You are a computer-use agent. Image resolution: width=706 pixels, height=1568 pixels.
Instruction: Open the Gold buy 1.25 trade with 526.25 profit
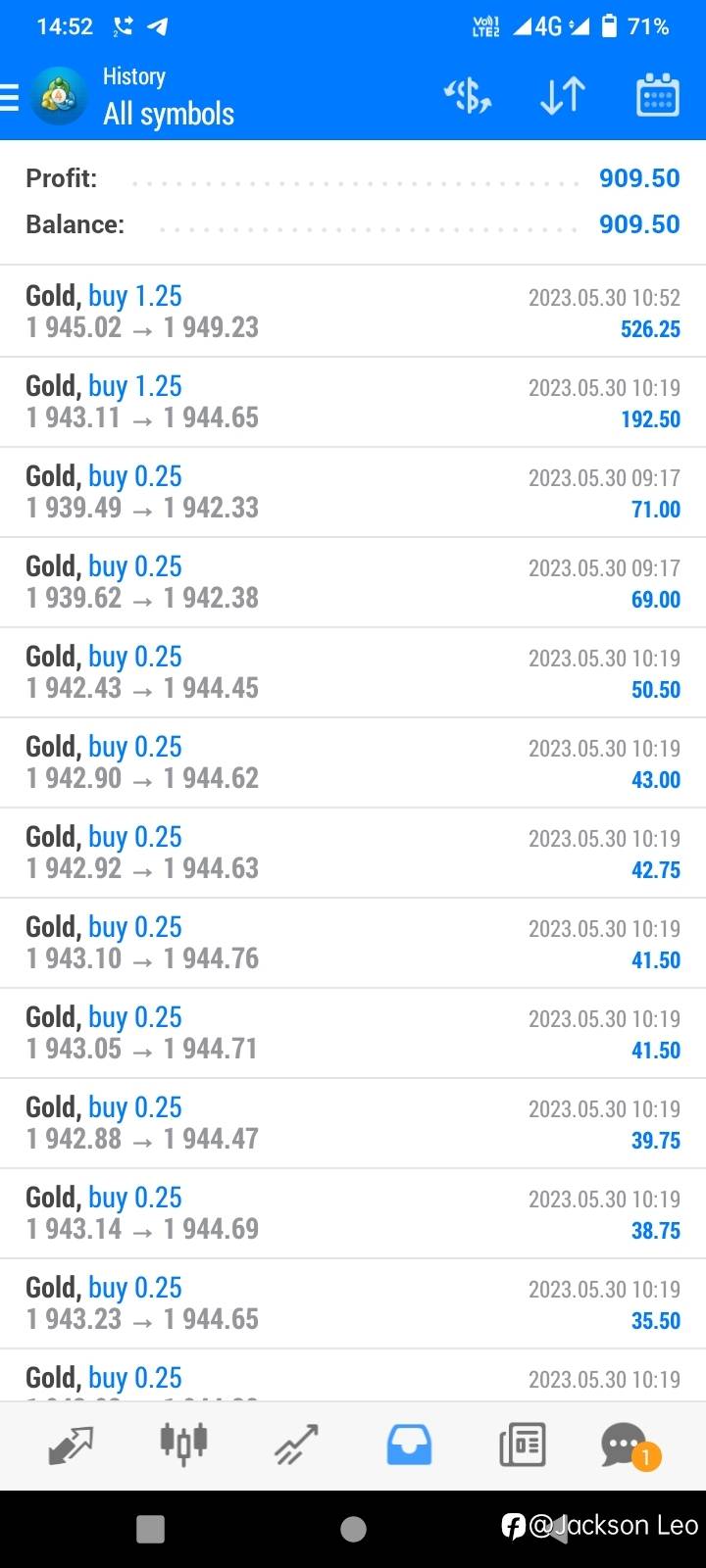[x=353, y=312]
